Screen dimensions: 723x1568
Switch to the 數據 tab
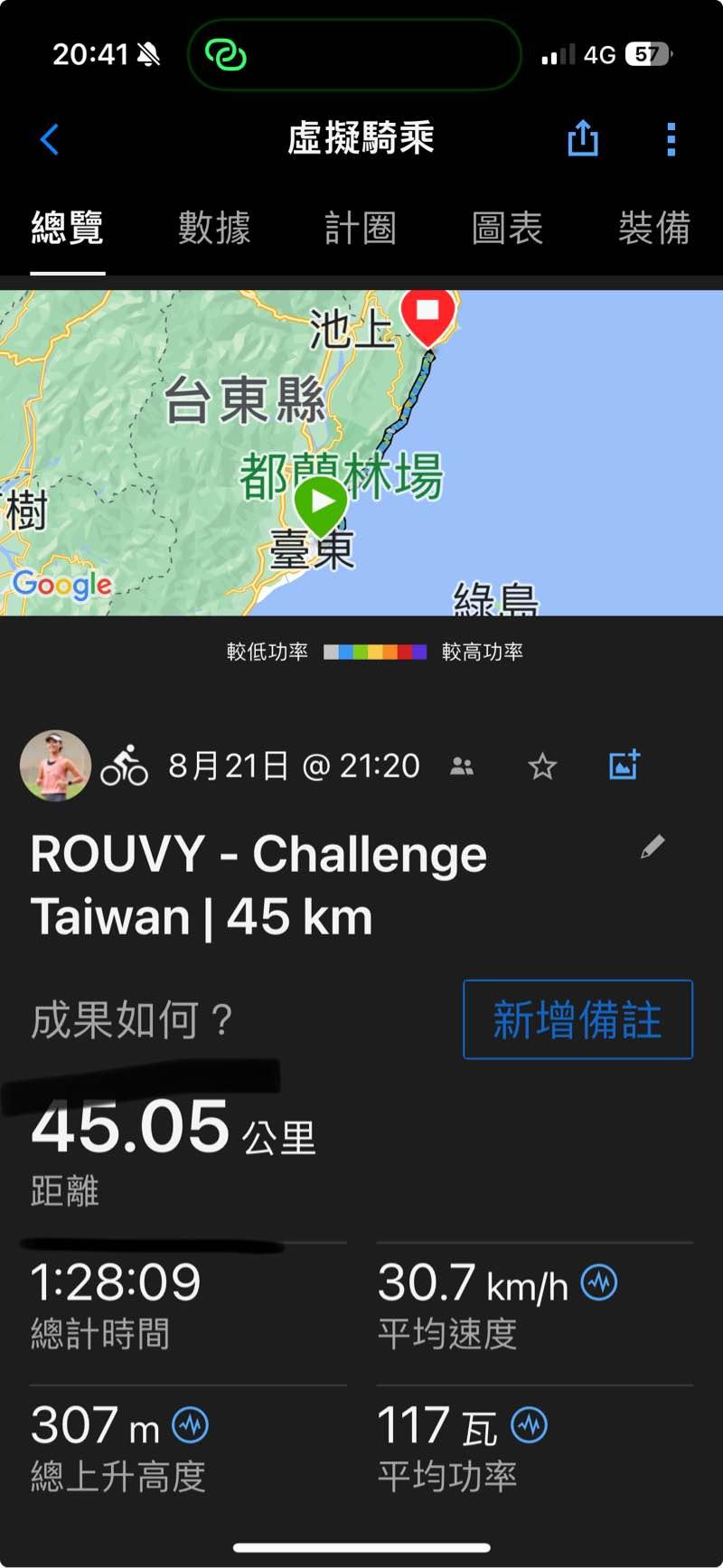[x=214, y=228]
